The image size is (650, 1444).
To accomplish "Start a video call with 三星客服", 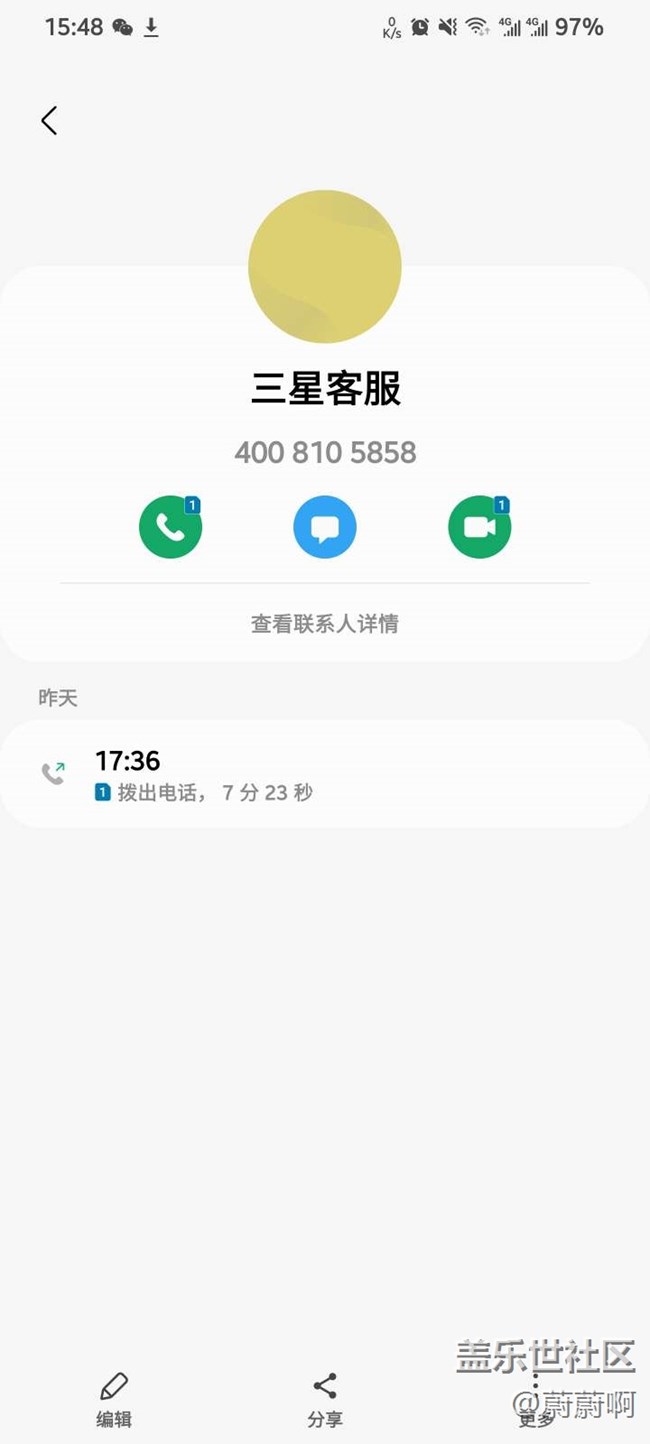I will 480,526.
